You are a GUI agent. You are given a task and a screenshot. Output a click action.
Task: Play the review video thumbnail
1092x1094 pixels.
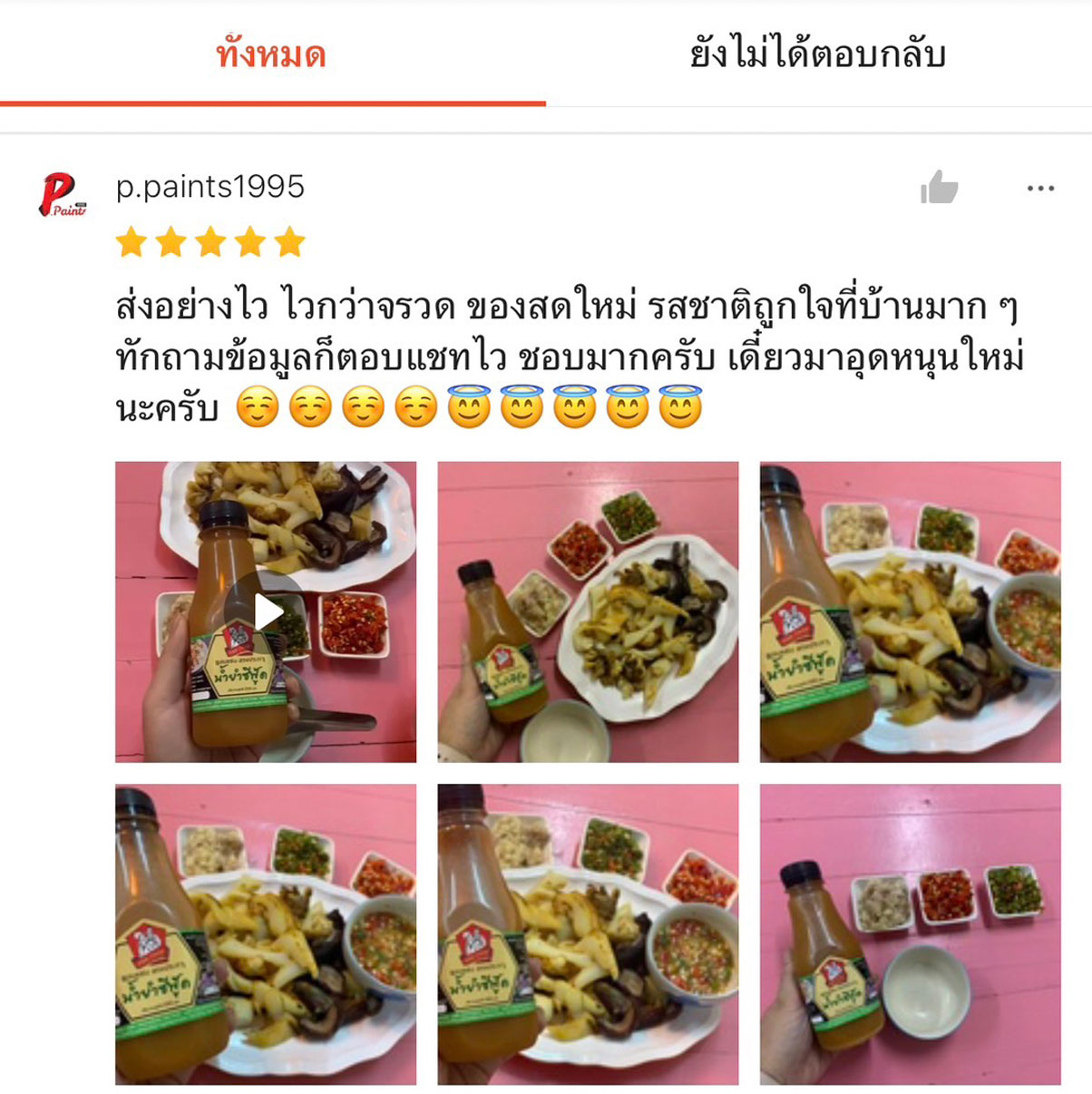click(266, 611)
